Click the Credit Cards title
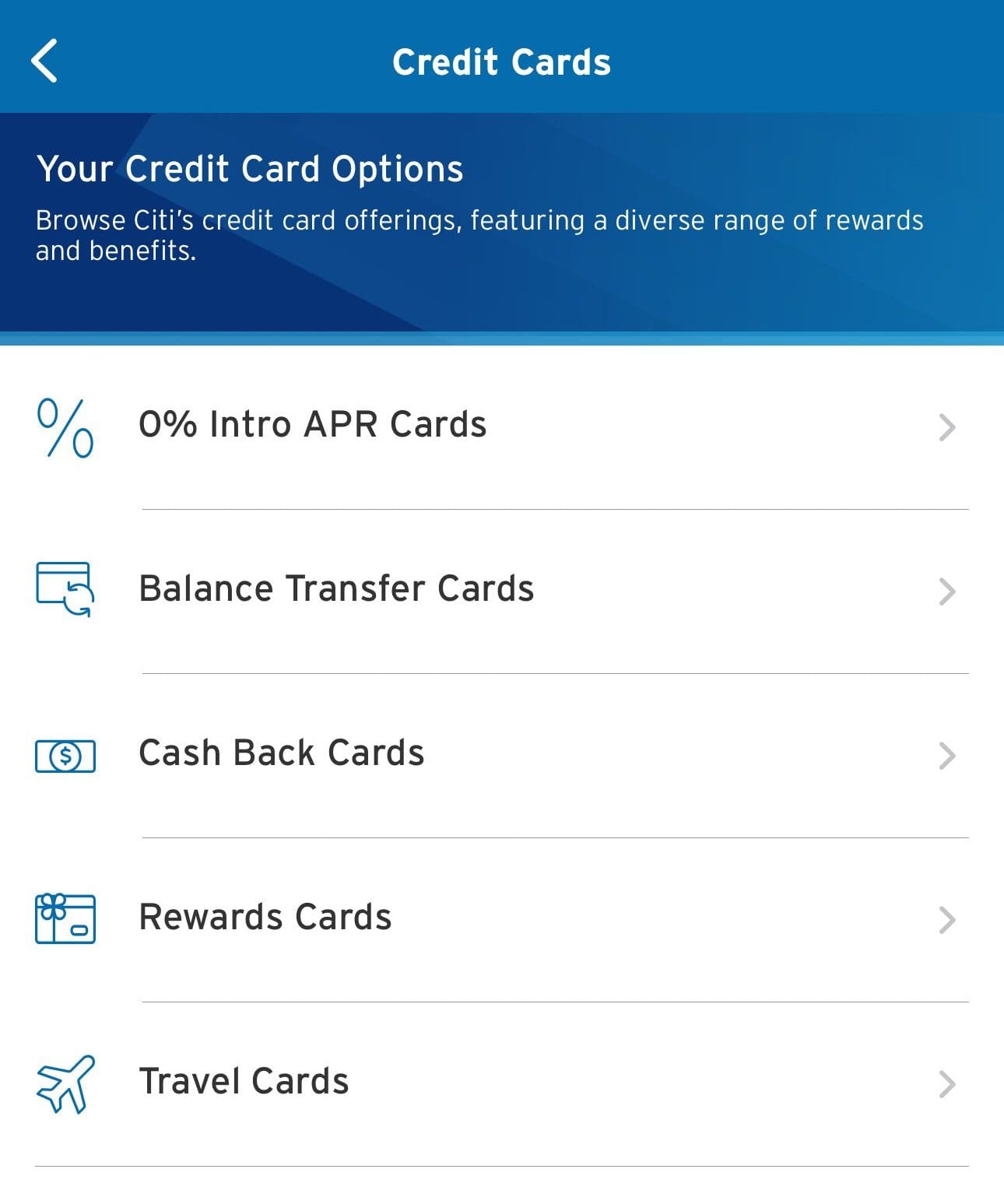 [x=502, y=61]
